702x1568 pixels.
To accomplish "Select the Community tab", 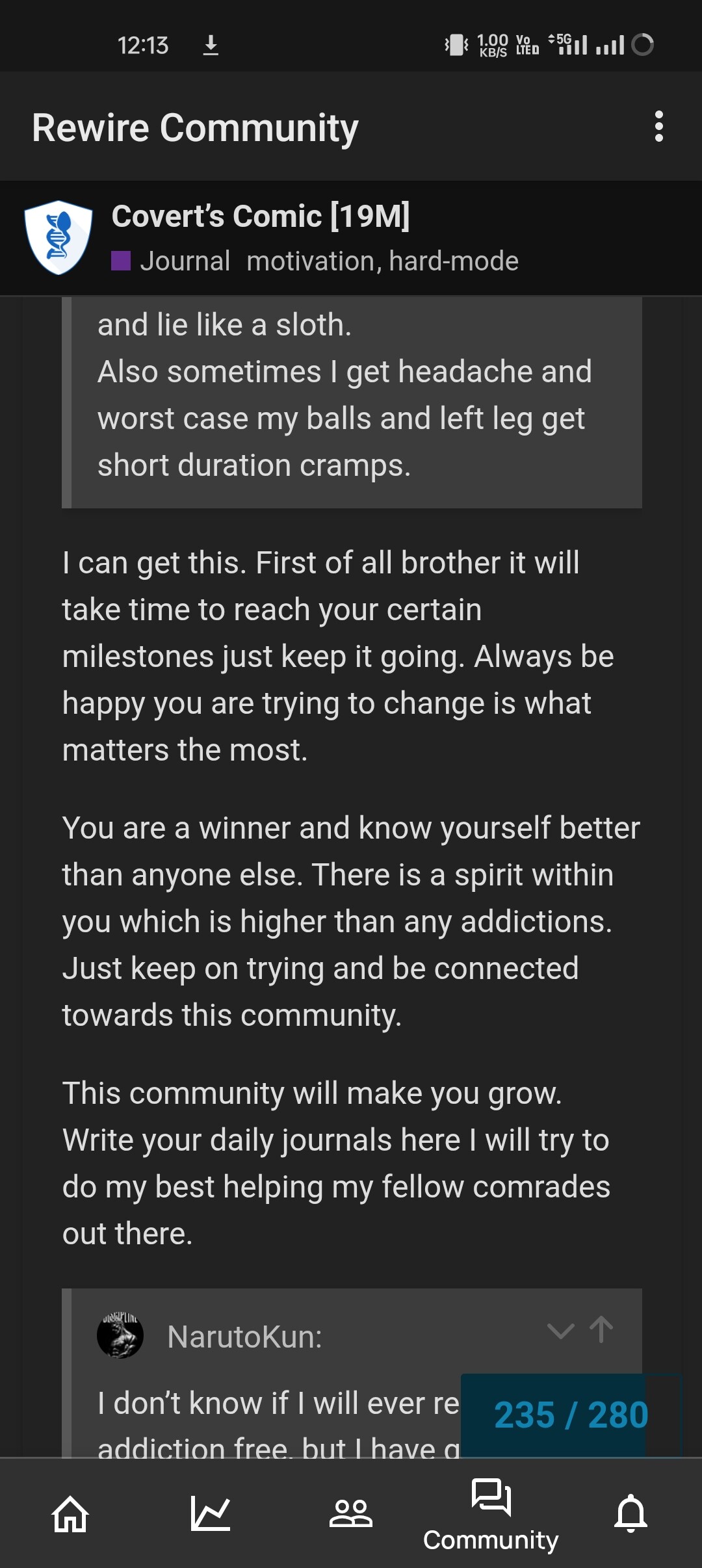I will point(491,1515).
